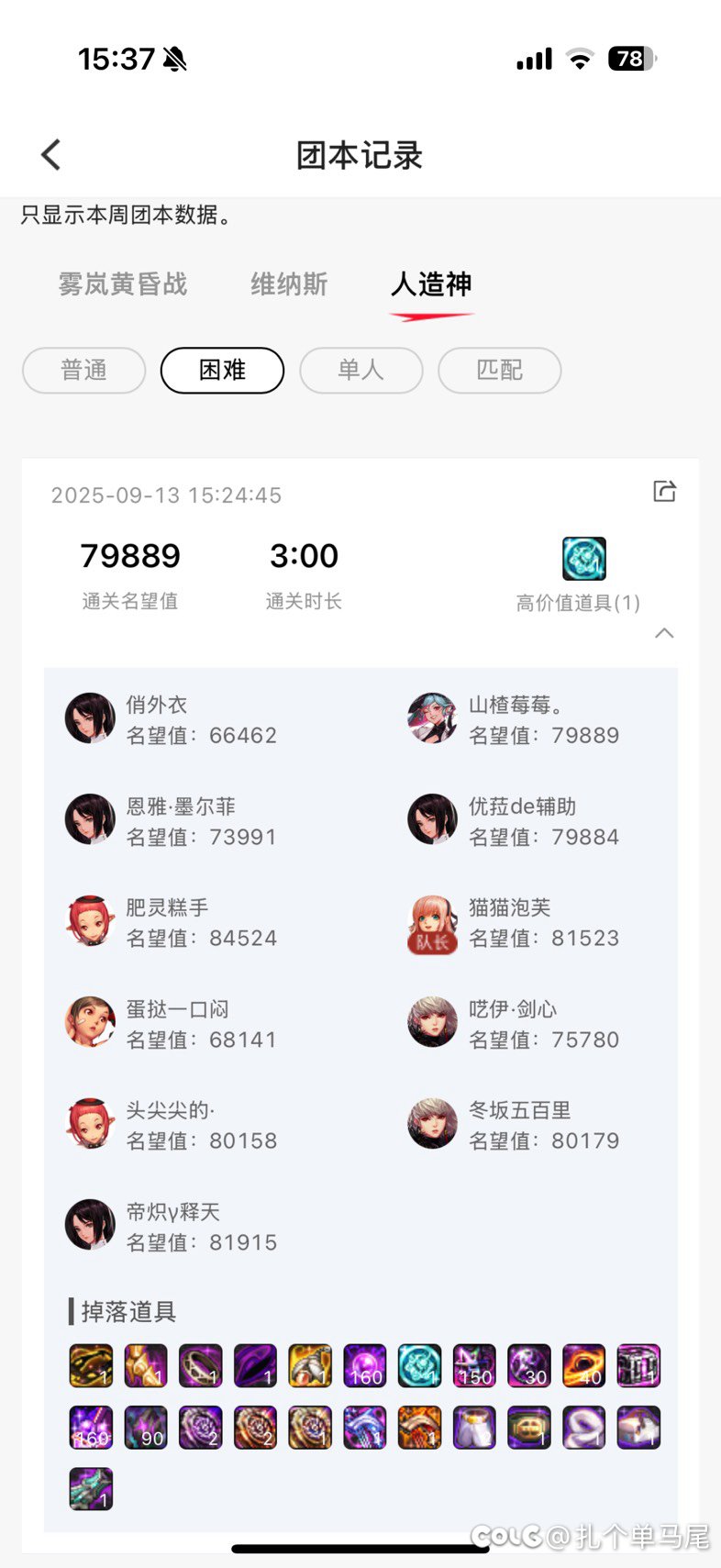
Task: Tap 山楂莓莓。's player avatar
Action: [431, 717]
